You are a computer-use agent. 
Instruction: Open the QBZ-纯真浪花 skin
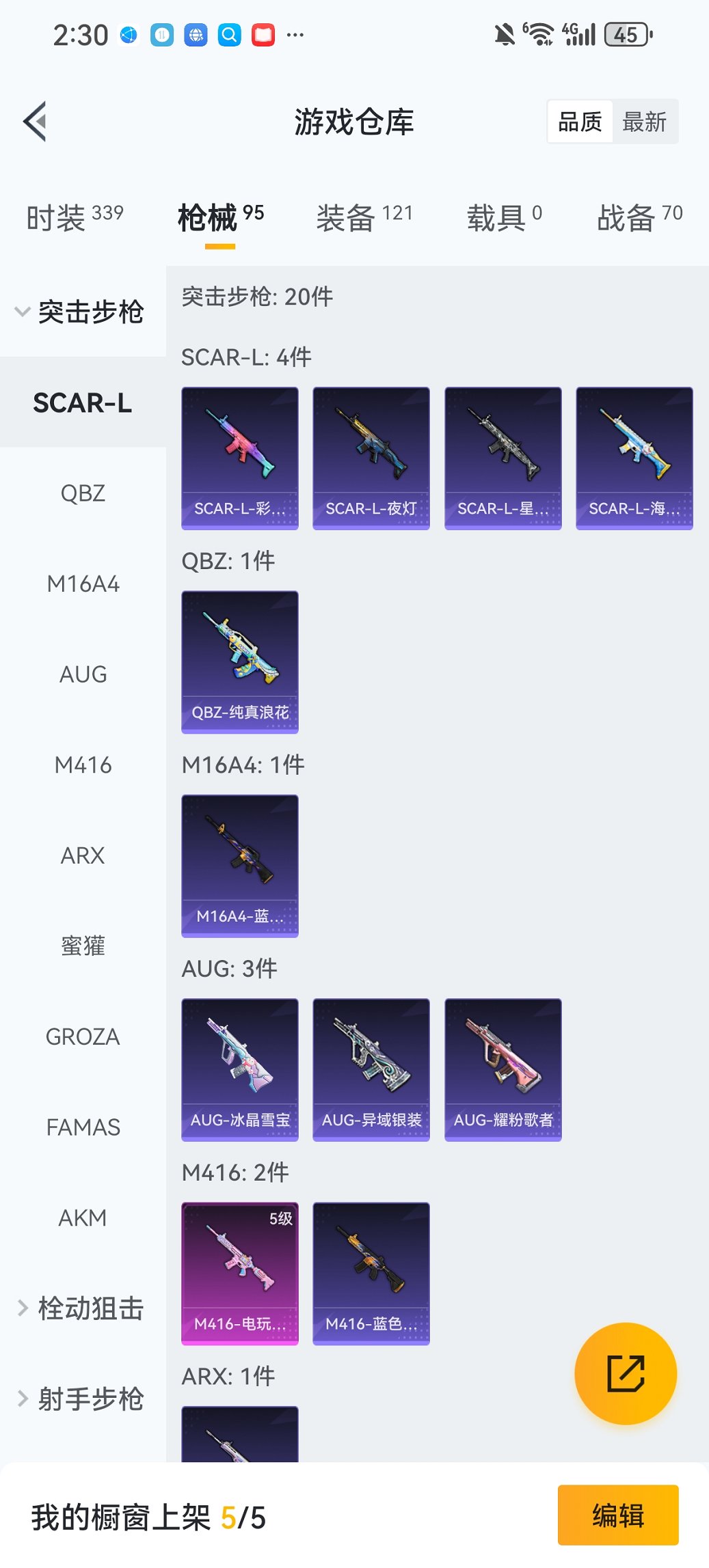click(240, 661)
